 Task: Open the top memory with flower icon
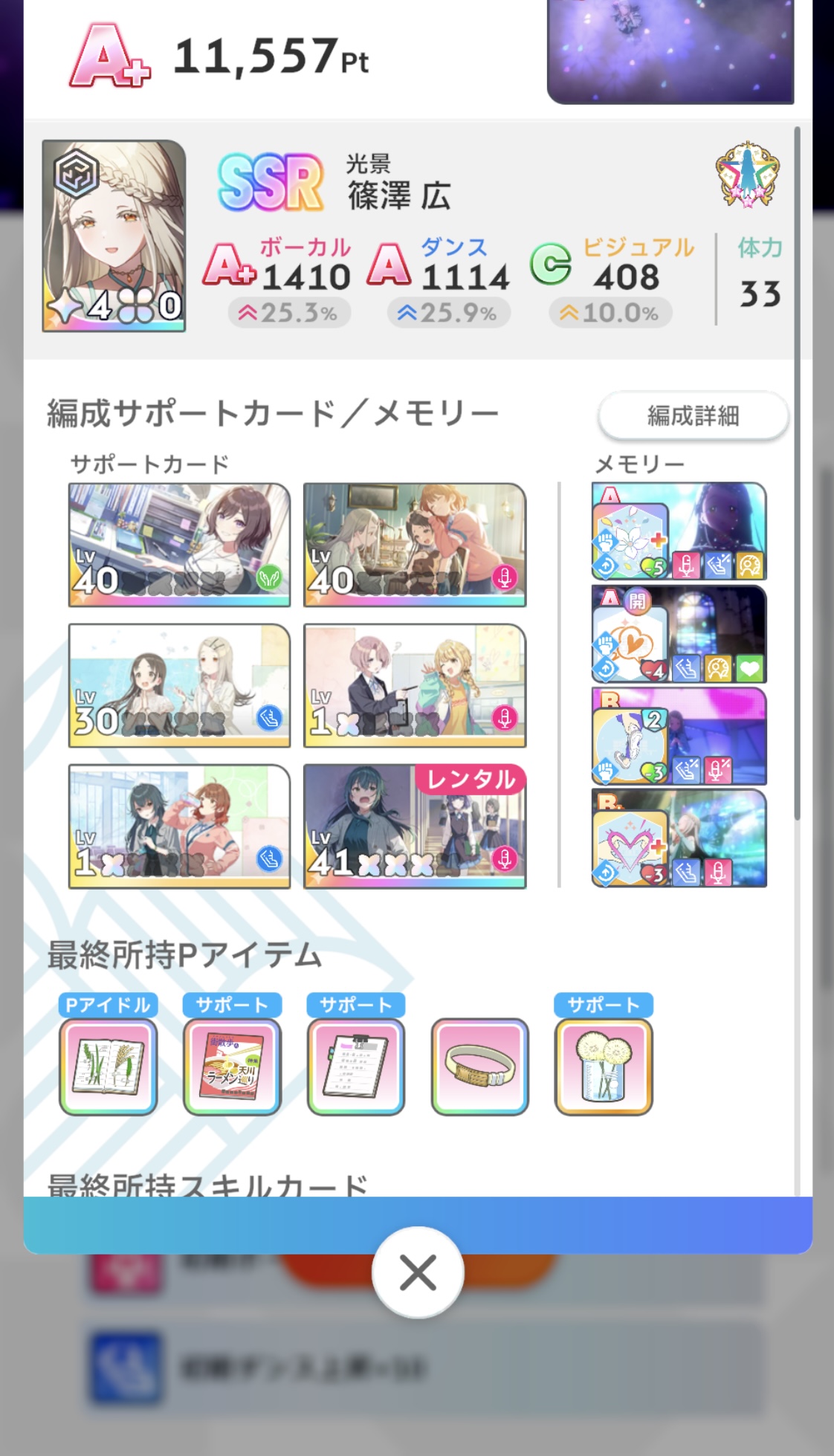(x=679, y=531)
